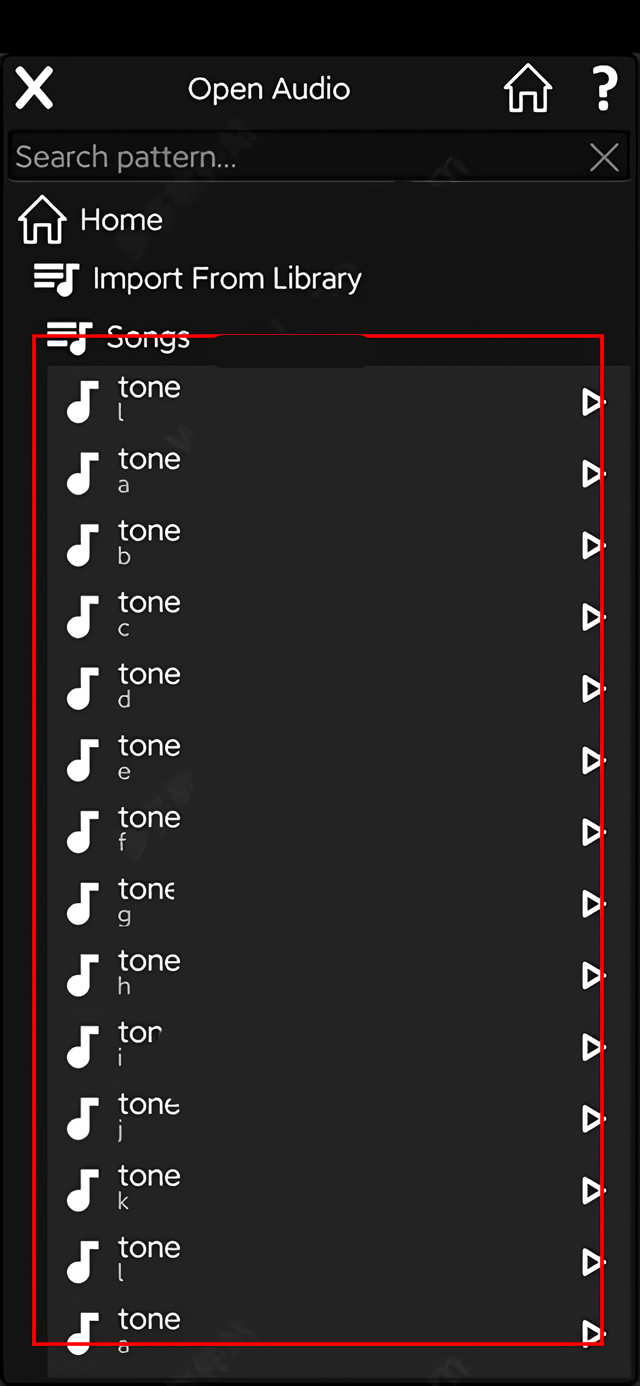Image resolution: width=640 pixels, height=1386 pixels.
Task: Preview play the song tone g
Action: [593, 903]
